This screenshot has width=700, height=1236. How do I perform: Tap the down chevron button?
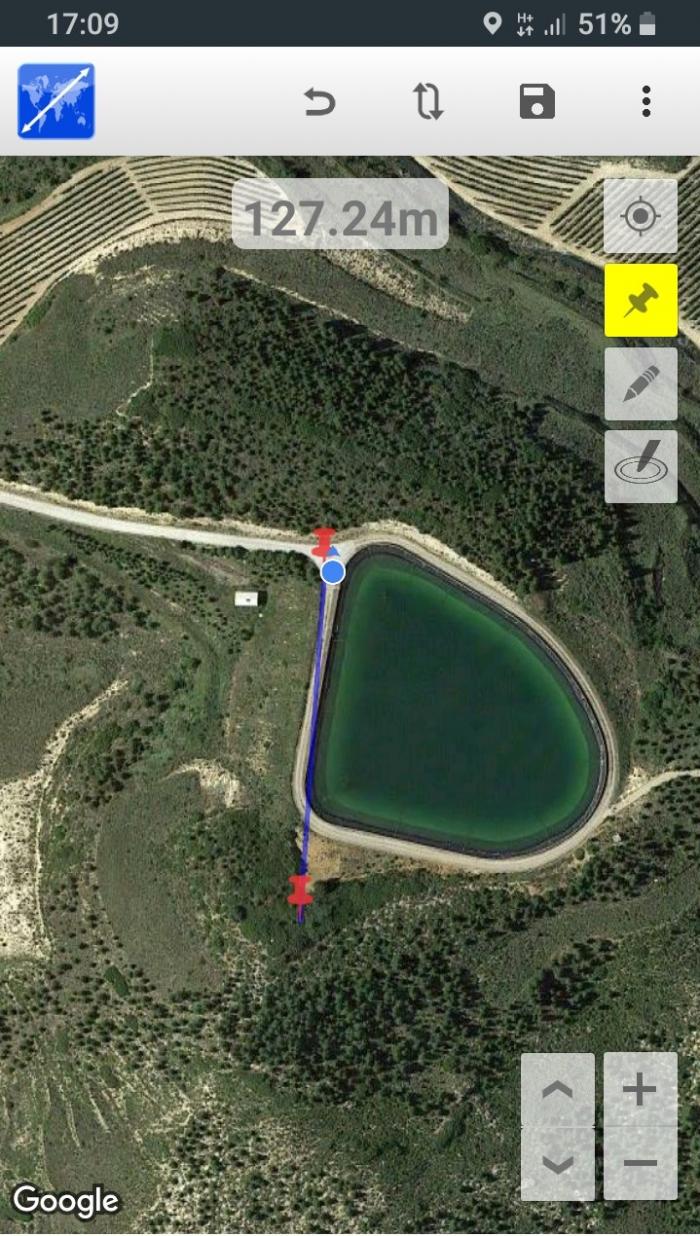coord(557,1163)
